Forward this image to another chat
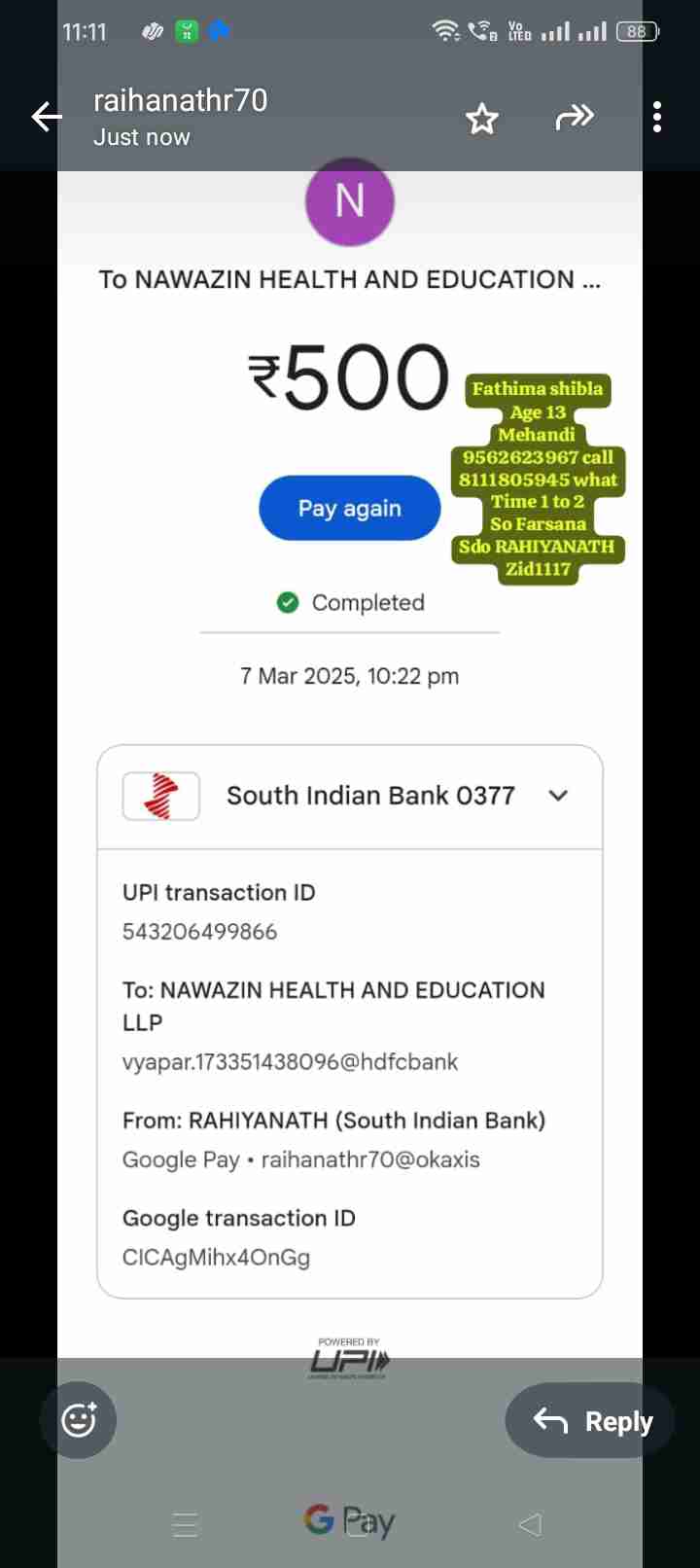Viewport: 700px width, 1568px height. point(574,118)
